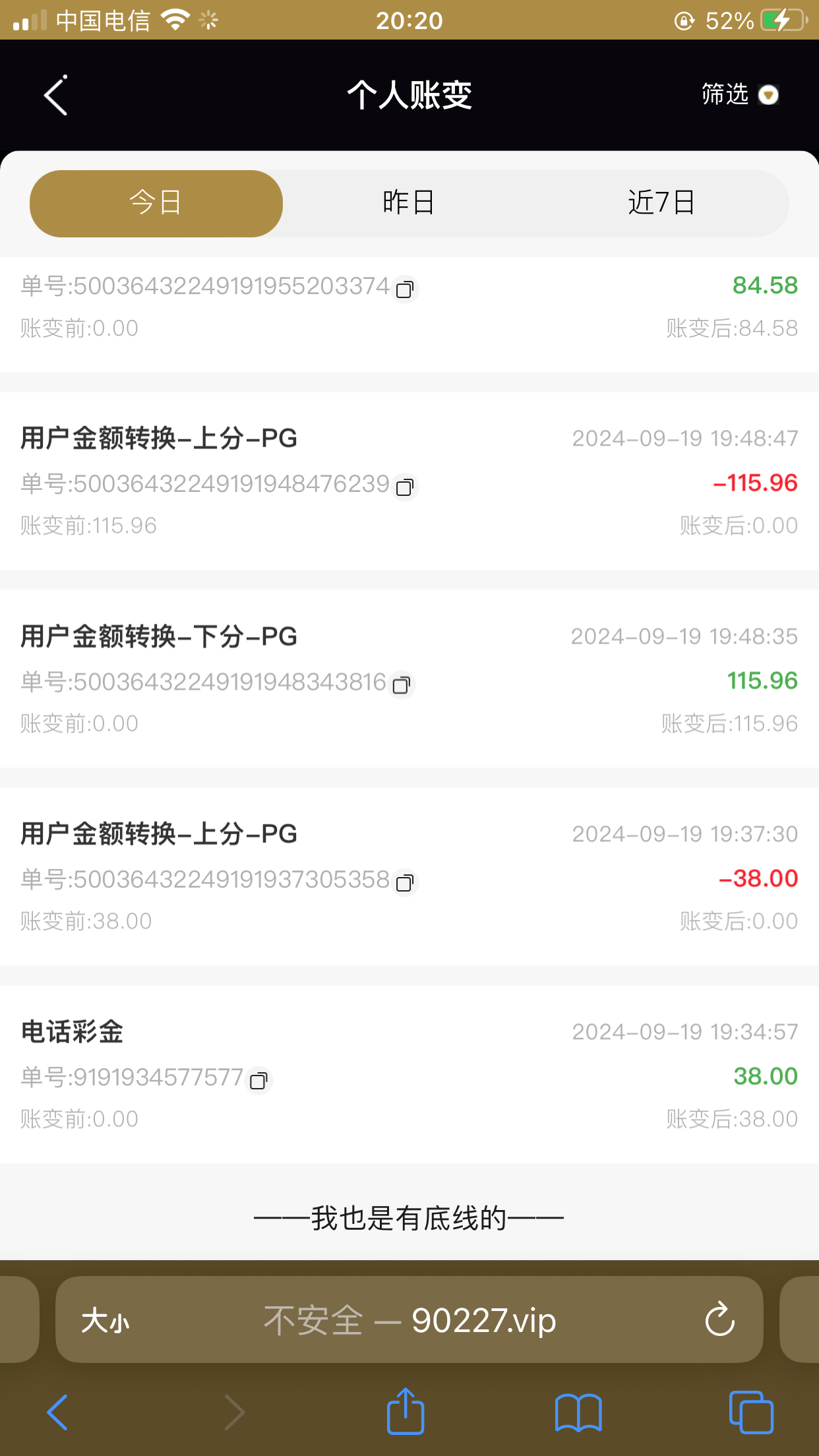
Task: Copy order number ending in 343816
Action: point(401,684)
